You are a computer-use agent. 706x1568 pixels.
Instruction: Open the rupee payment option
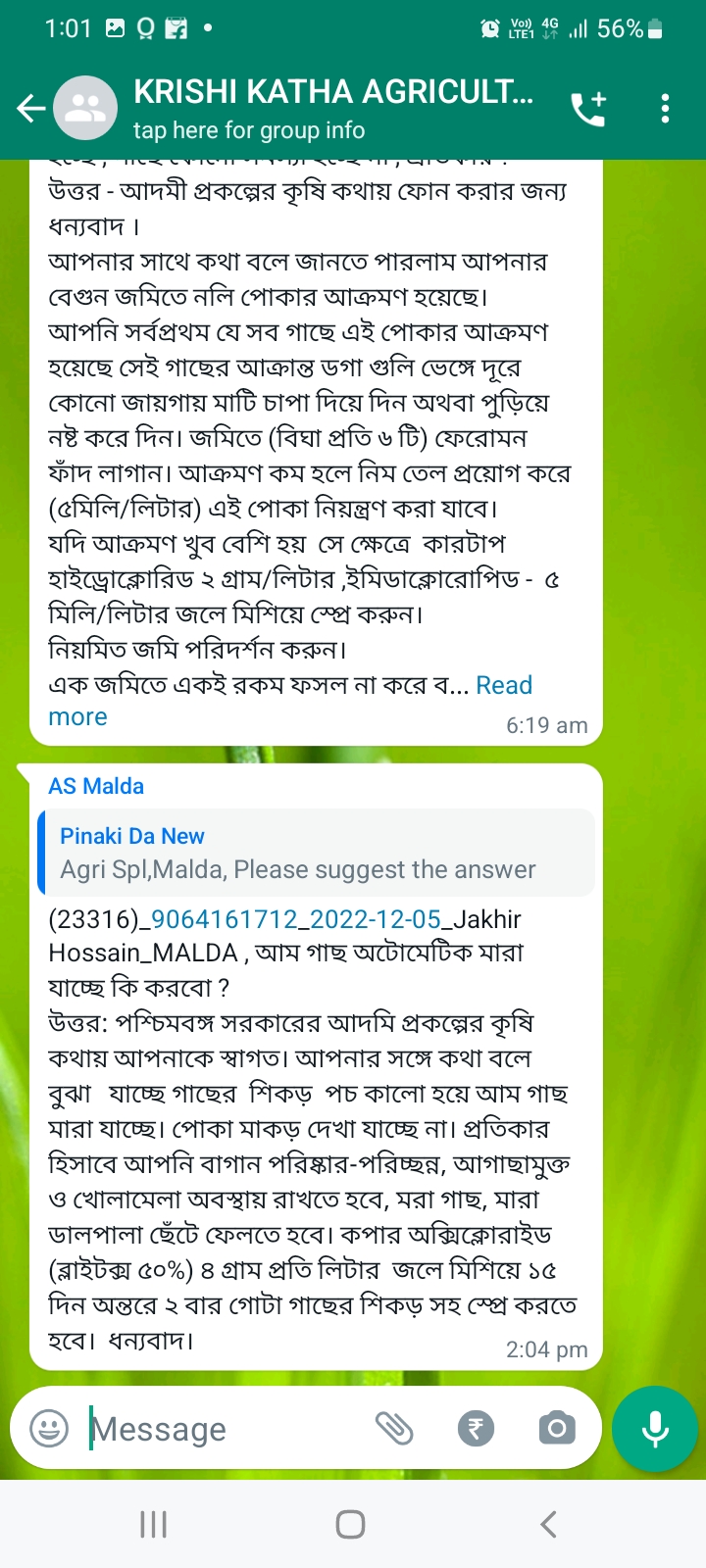pyautogui.click(x=476, y=1428)
